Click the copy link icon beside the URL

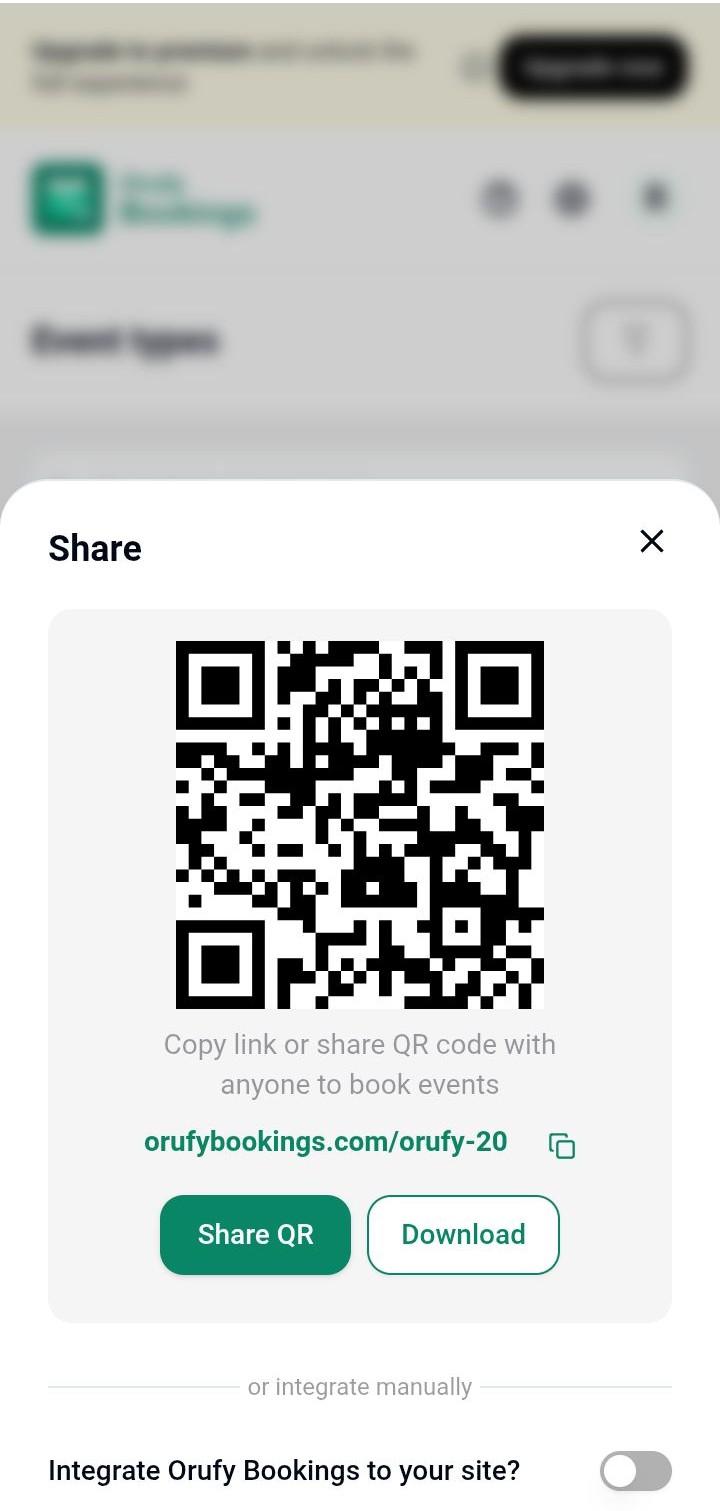click(x=561, y=1147)
